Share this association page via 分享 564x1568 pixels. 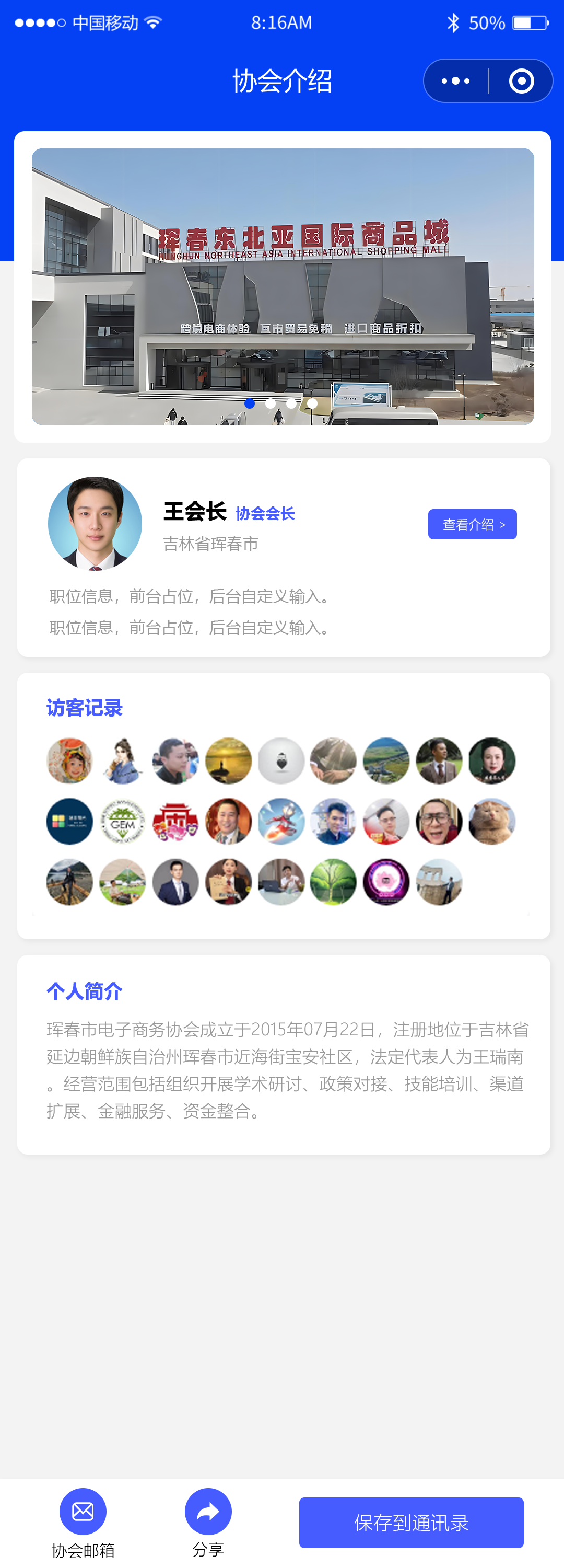tap(208, 1512)
